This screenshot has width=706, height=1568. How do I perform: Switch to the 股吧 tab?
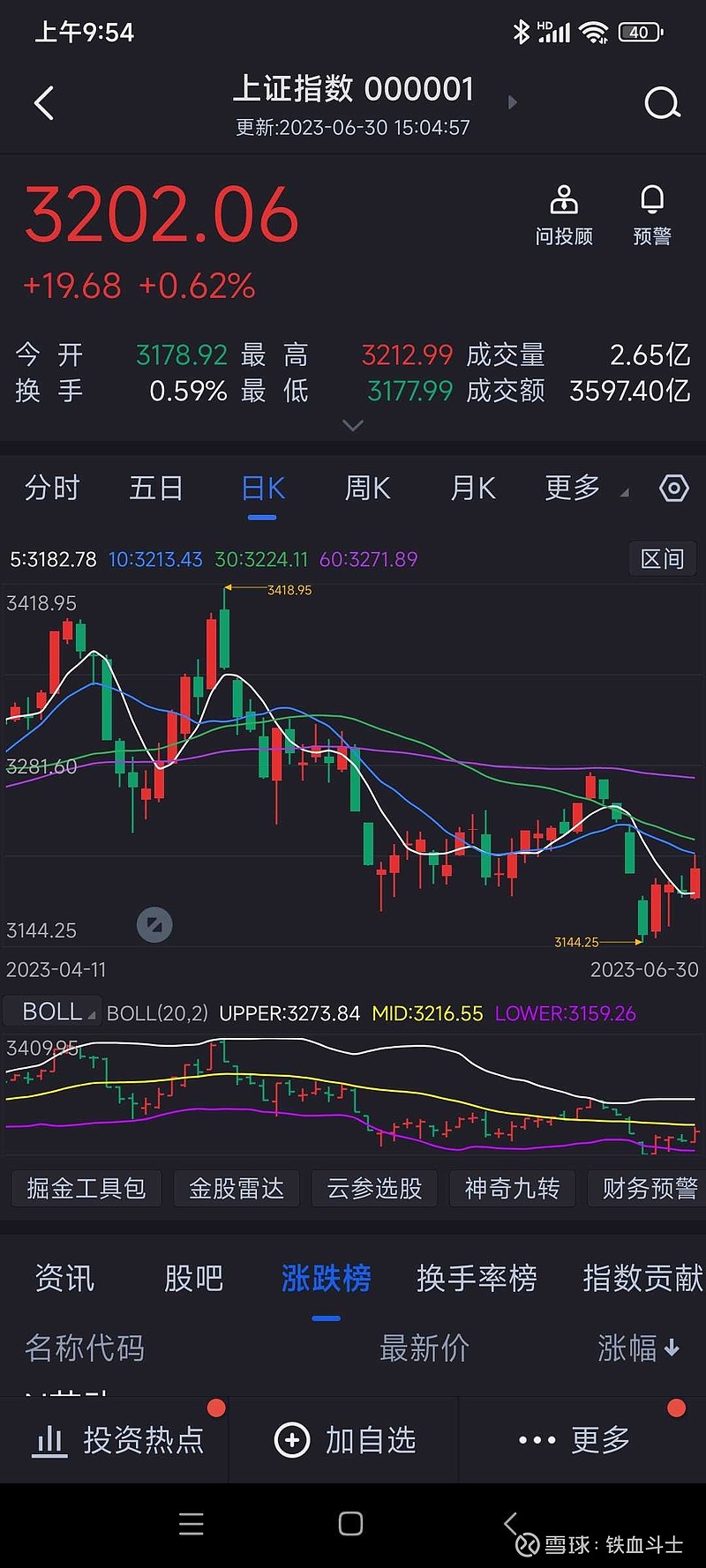pyautogui.click(x=194, y=1278)
